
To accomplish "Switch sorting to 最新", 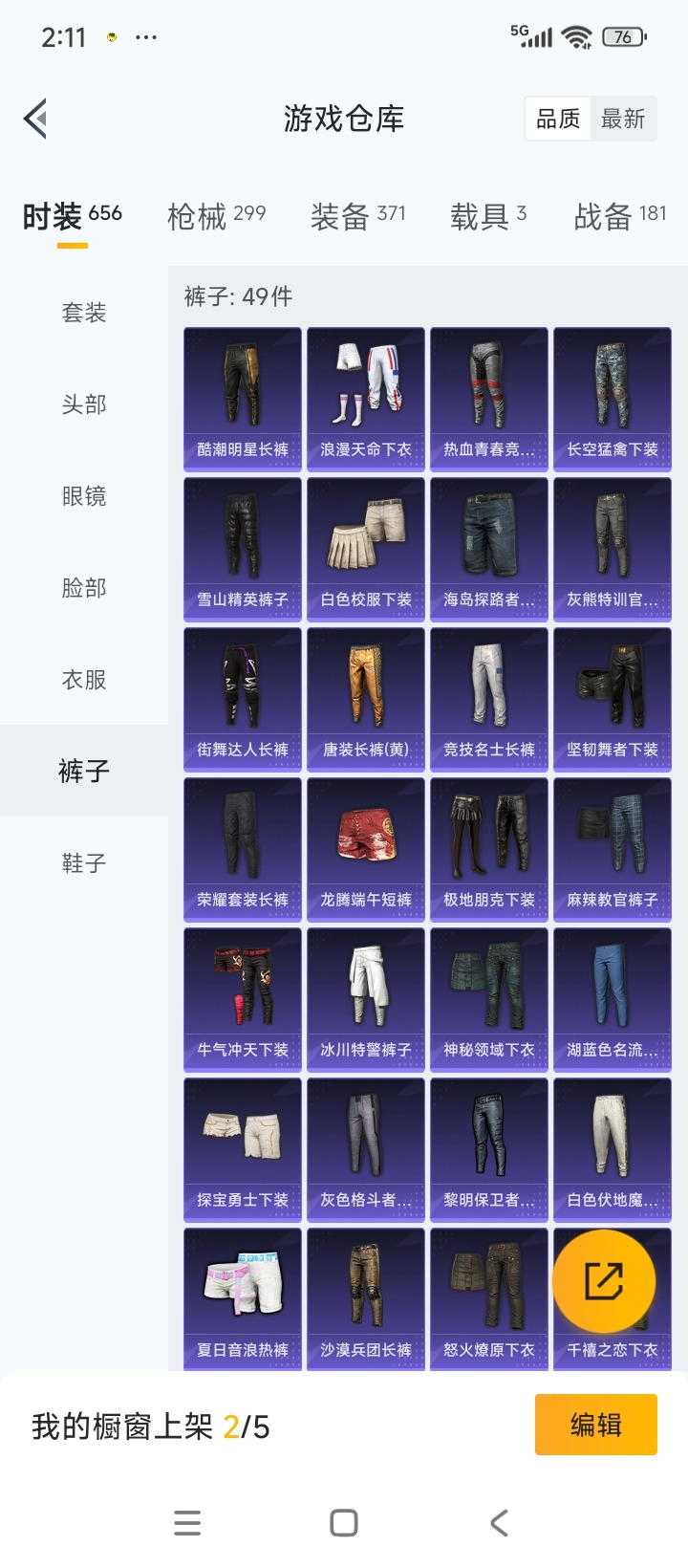I will [x=624, y=119].
